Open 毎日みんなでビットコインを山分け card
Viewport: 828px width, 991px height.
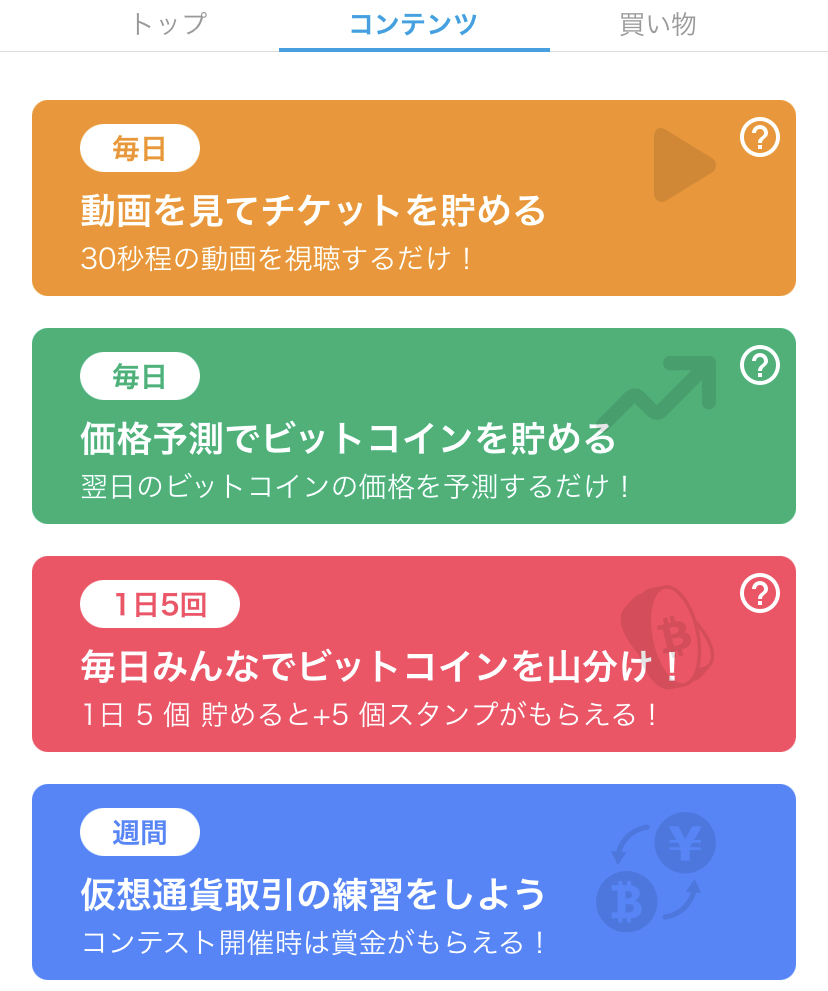point(380,666)
